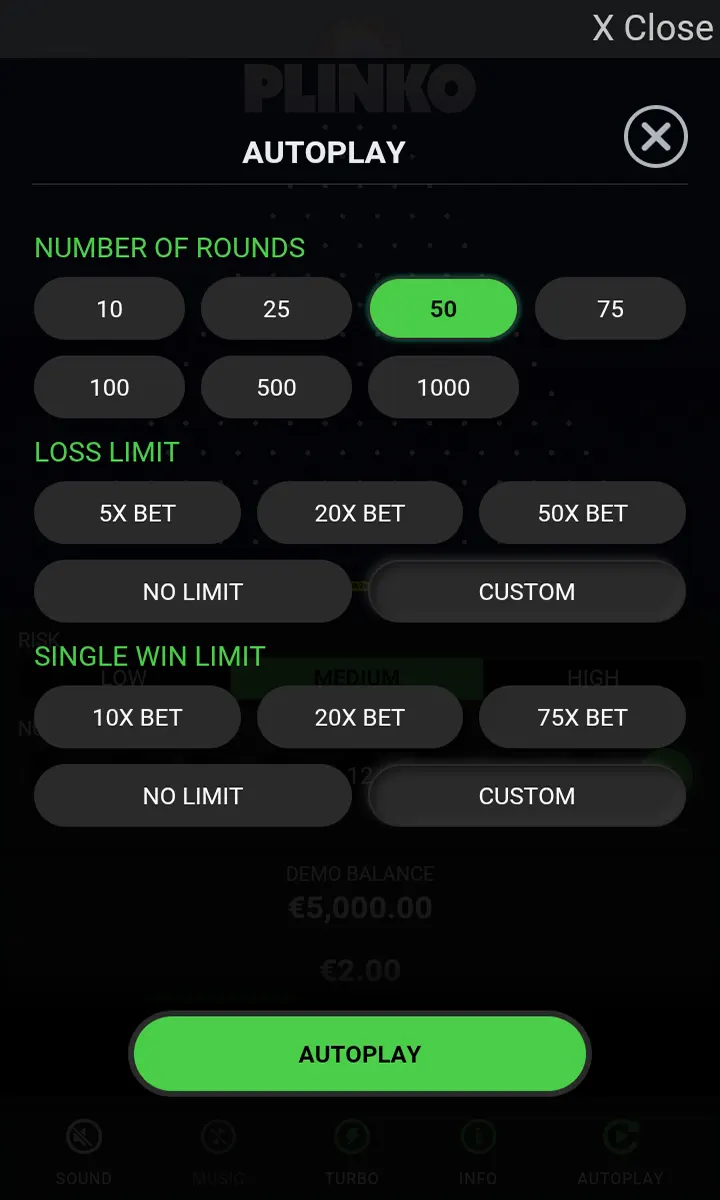Choose 25 rounds
This screenshot has width=720, height=1200.
(x=276, y=309)
